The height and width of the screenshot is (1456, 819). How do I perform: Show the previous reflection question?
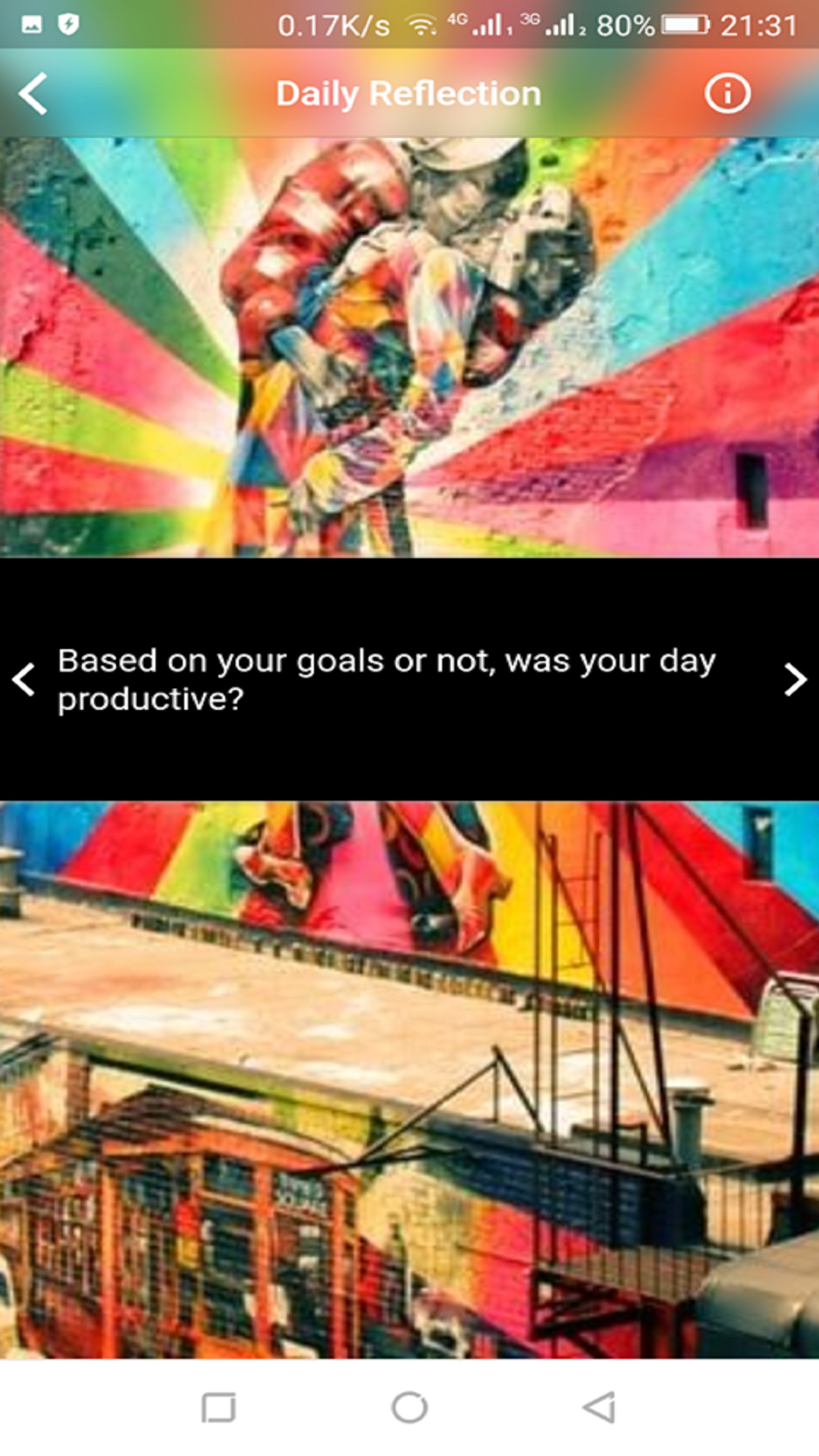(x=24, y=679)
